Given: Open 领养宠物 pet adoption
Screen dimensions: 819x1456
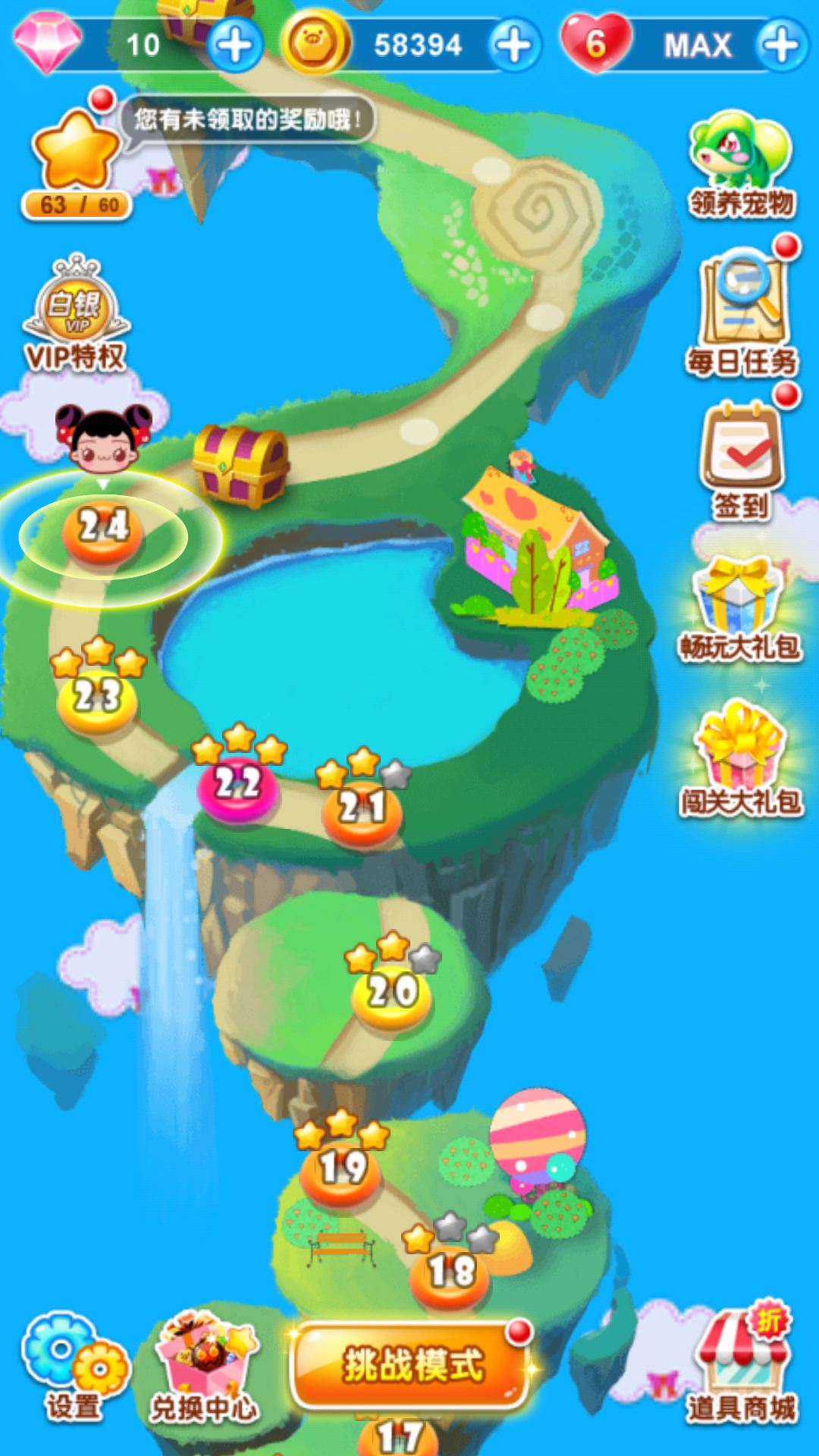Looking at the screenshot, I should (741, 163).
